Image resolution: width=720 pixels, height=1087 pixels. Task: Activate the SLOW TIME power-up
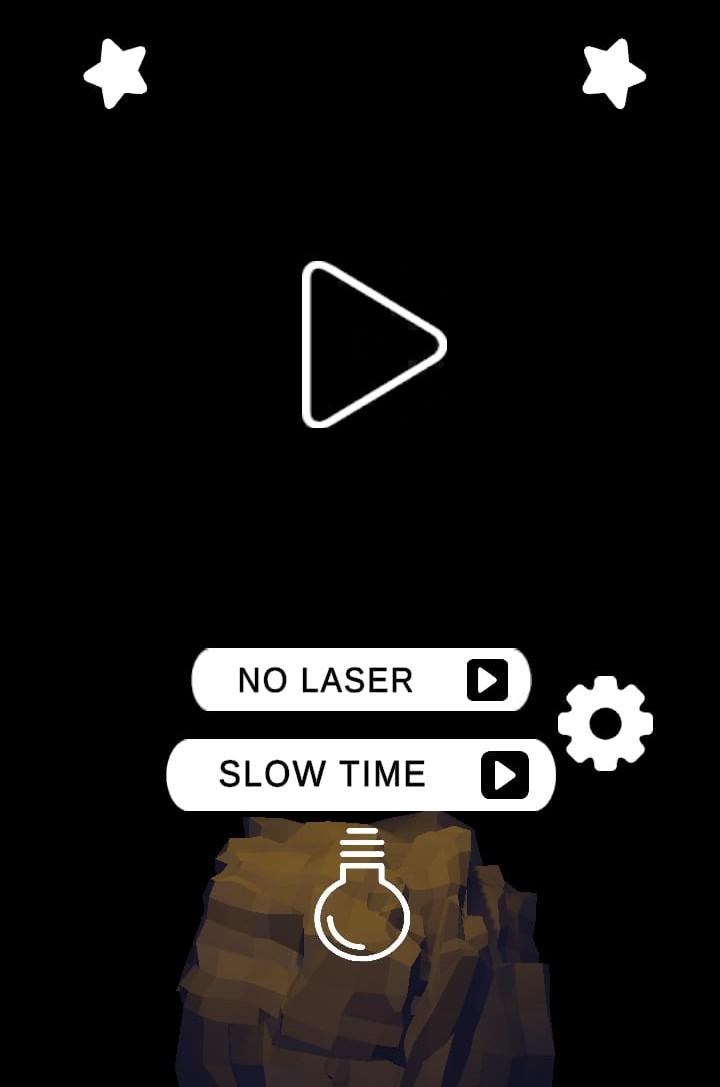tap(361, 775)
